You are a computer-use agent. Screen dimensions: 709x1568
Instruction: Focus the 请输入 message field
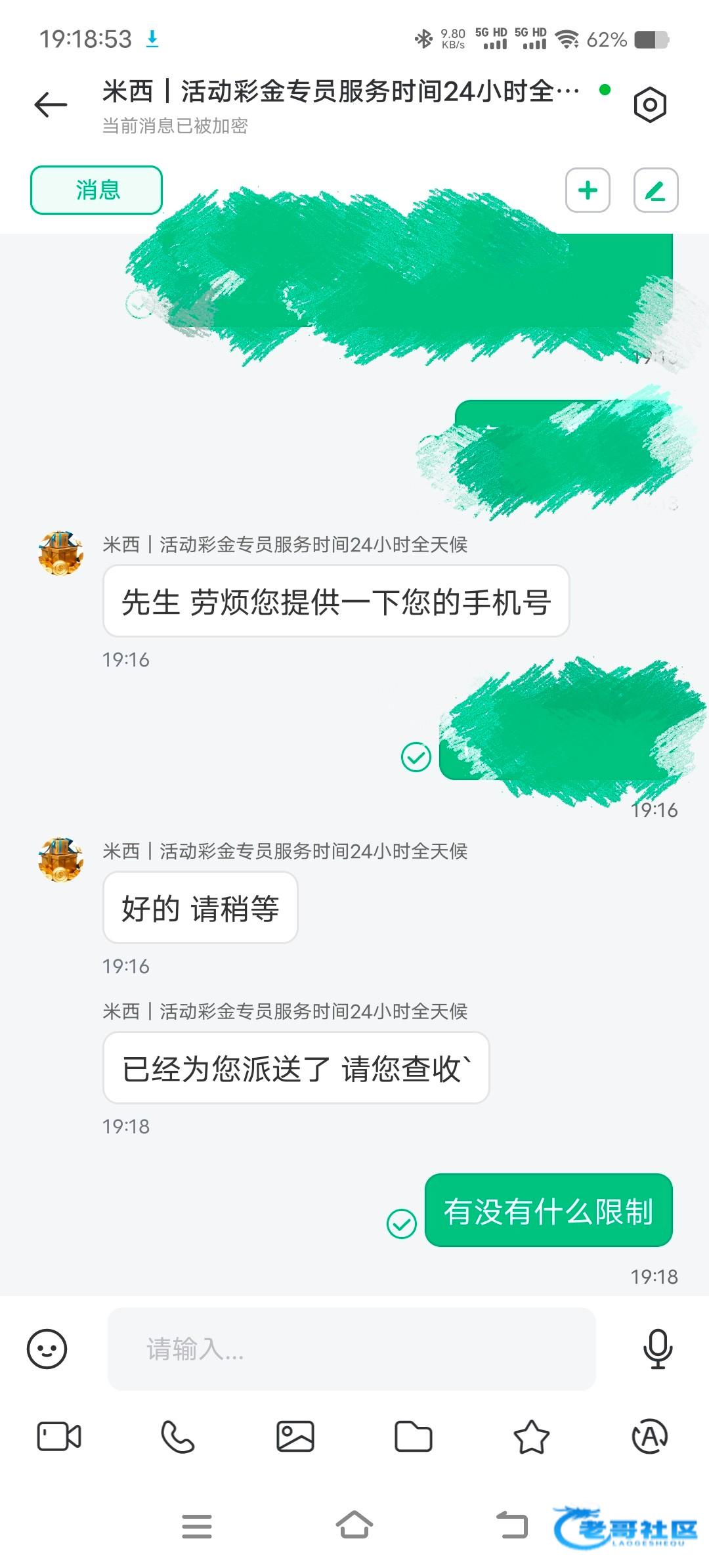click(351, 1349)
